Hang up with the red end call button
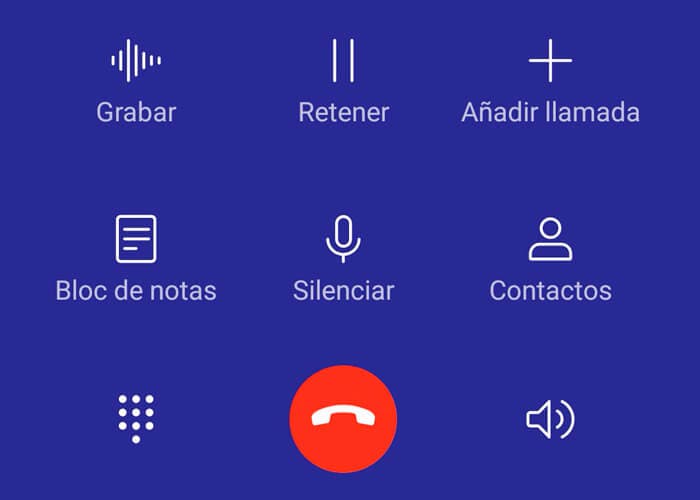The height and width of the screenshot is (500, 700). (343, 419)
